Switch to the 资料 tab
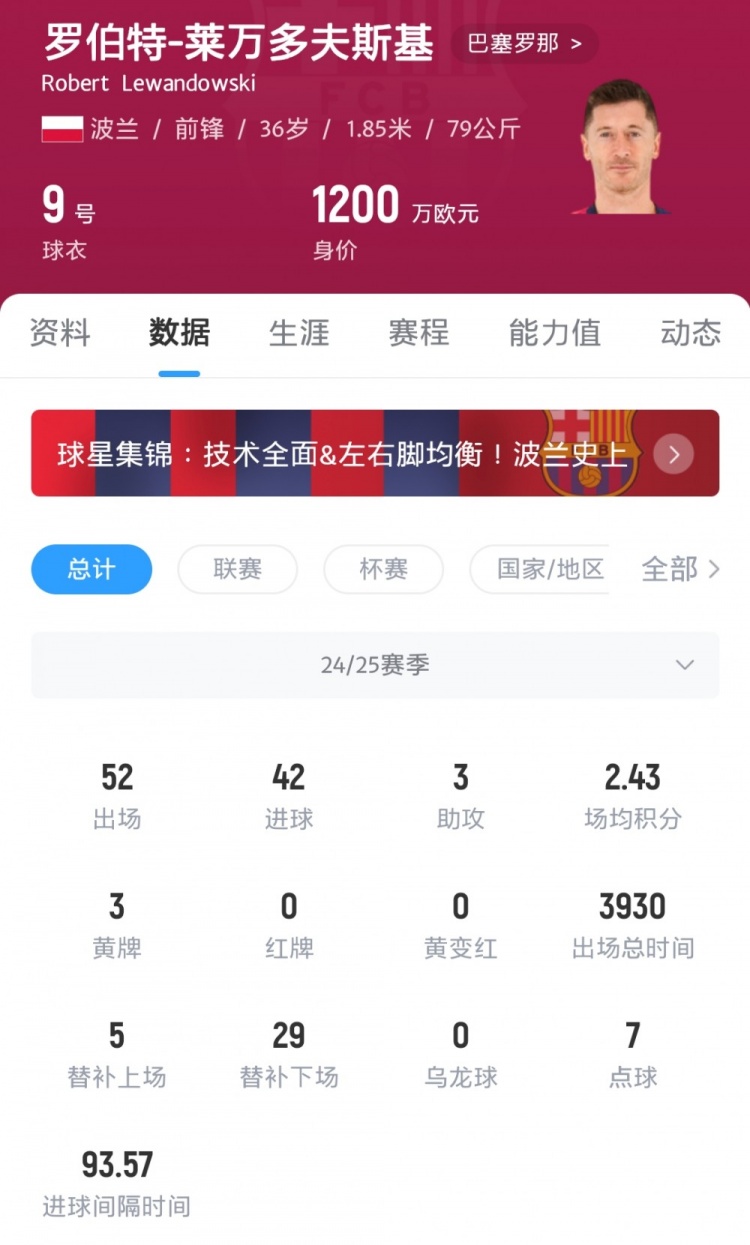The width and height of the screenshot is (750, 1245). tap(60, 332)
